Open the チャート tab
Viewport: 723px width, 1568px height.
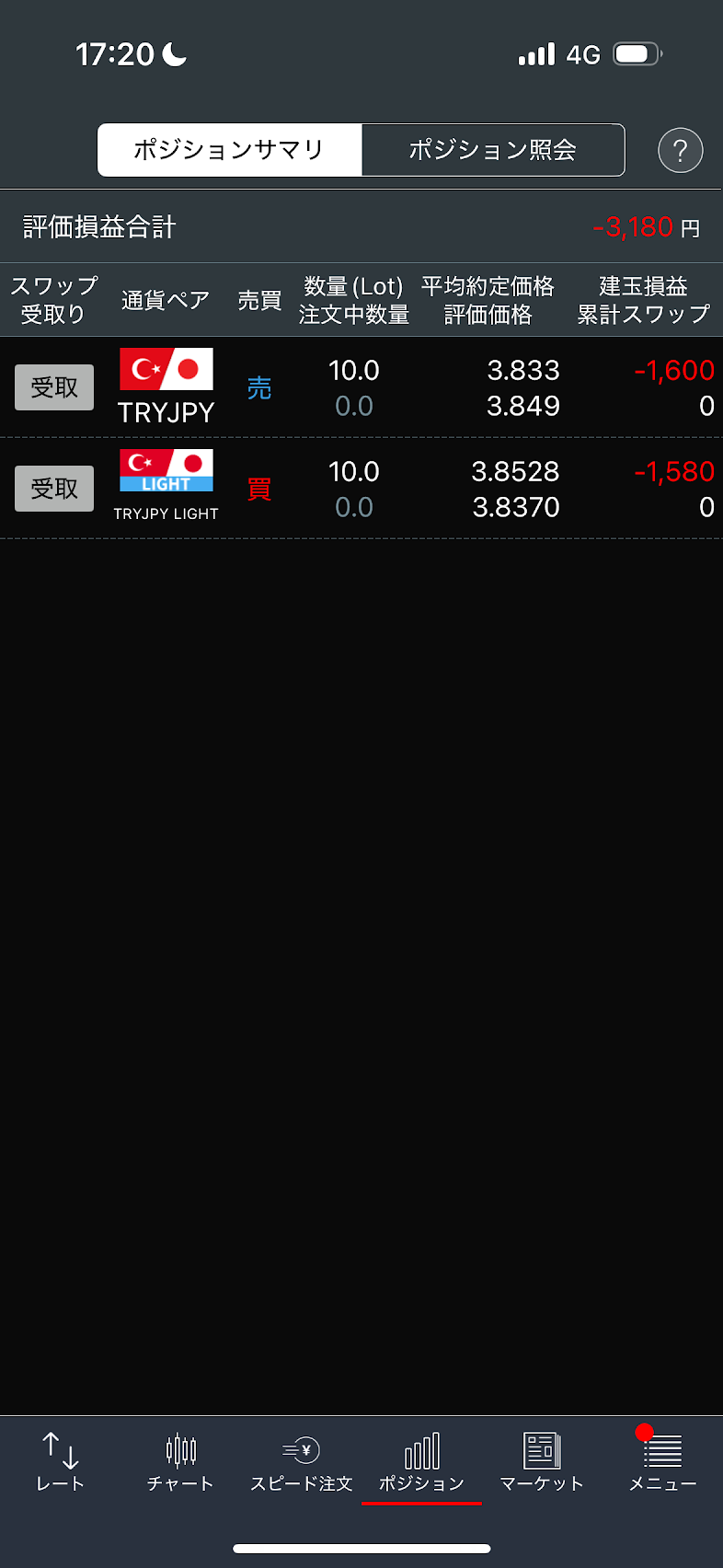click(x=180, y=1461)
